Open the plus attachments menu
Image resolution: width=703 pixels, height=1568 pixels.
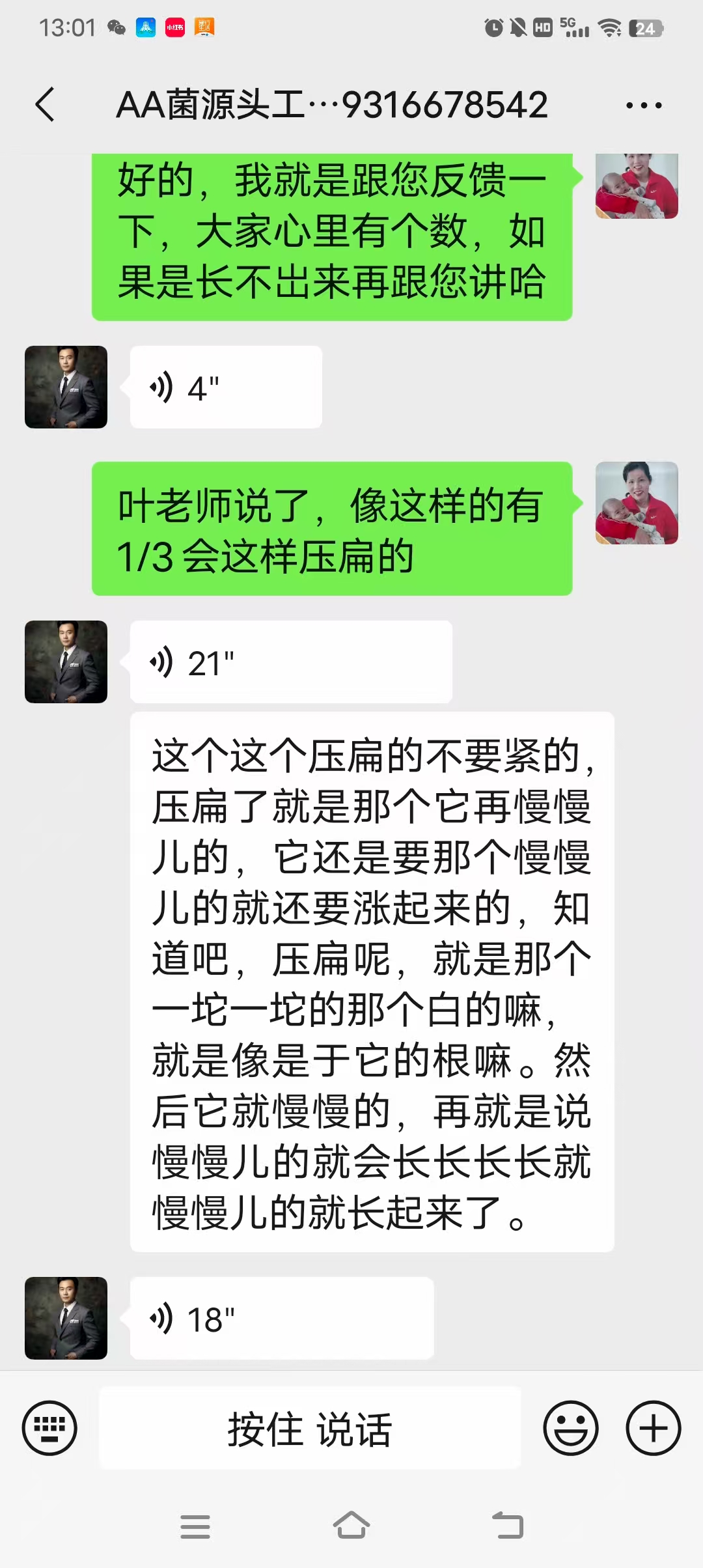[x=653, y=1428]
